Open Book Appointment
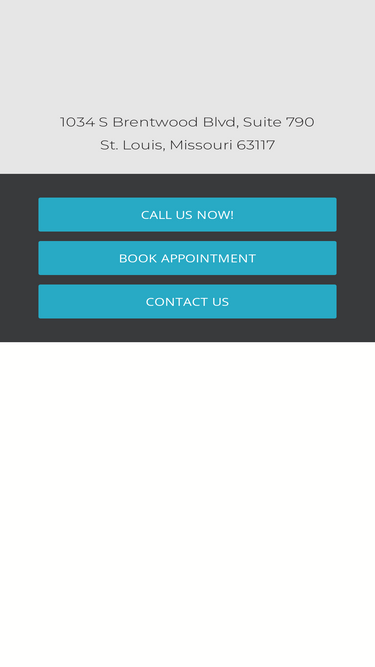Viewport: 375px width, 667px height. (188, 258)
